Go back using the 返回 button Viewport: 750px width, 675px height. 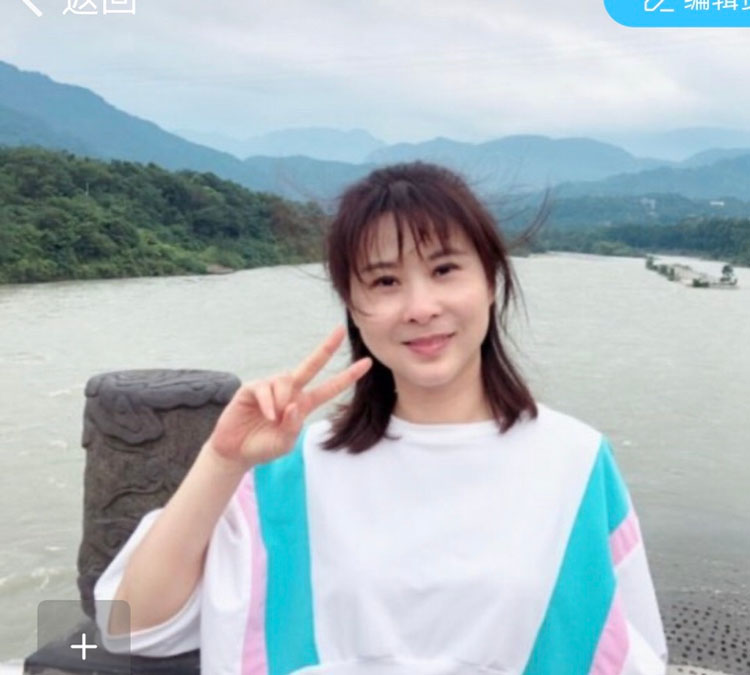pos(75,5)
